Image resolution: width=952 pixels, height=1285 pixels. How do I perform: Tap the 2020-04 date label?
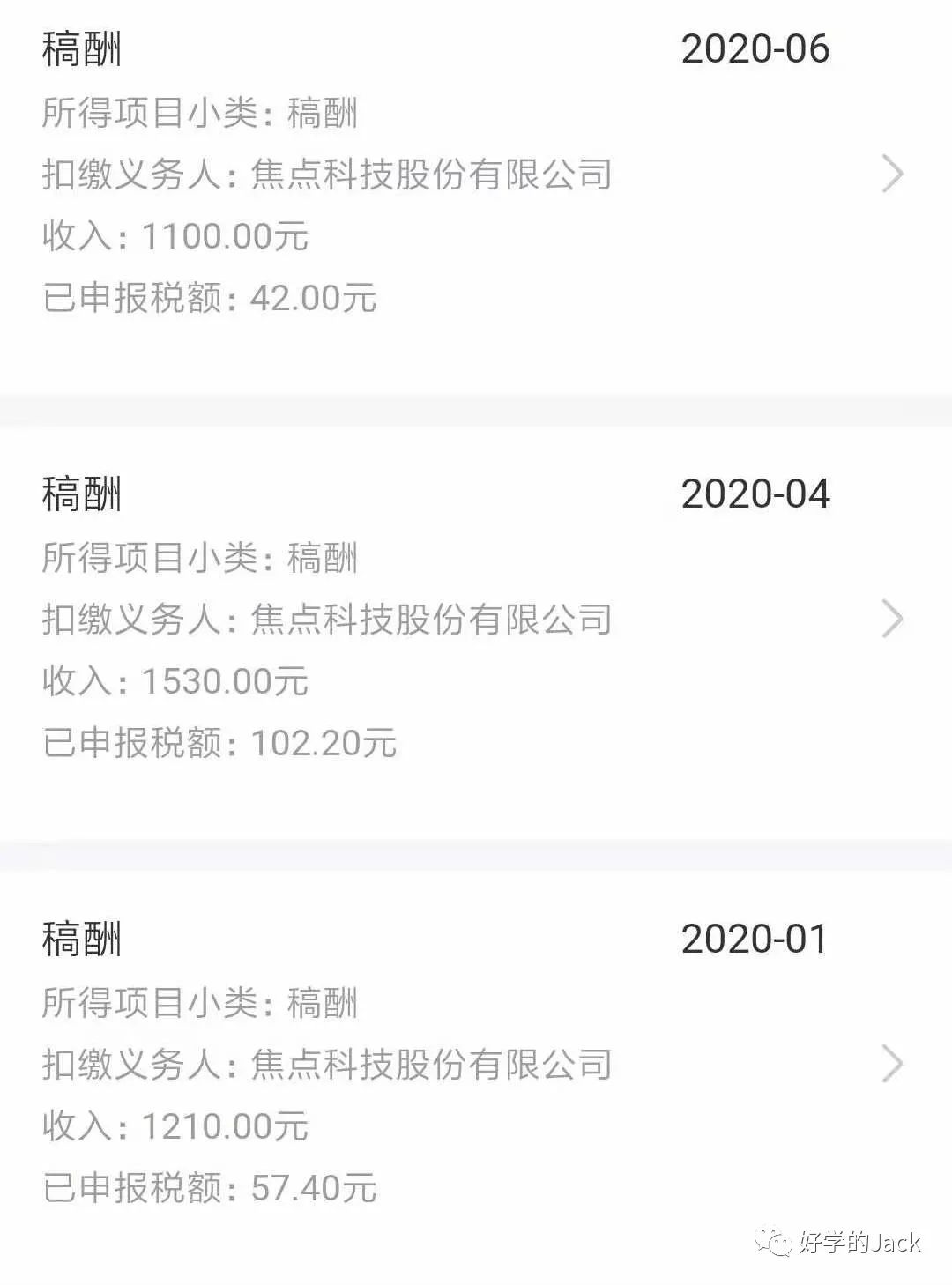tap(756, 494)
